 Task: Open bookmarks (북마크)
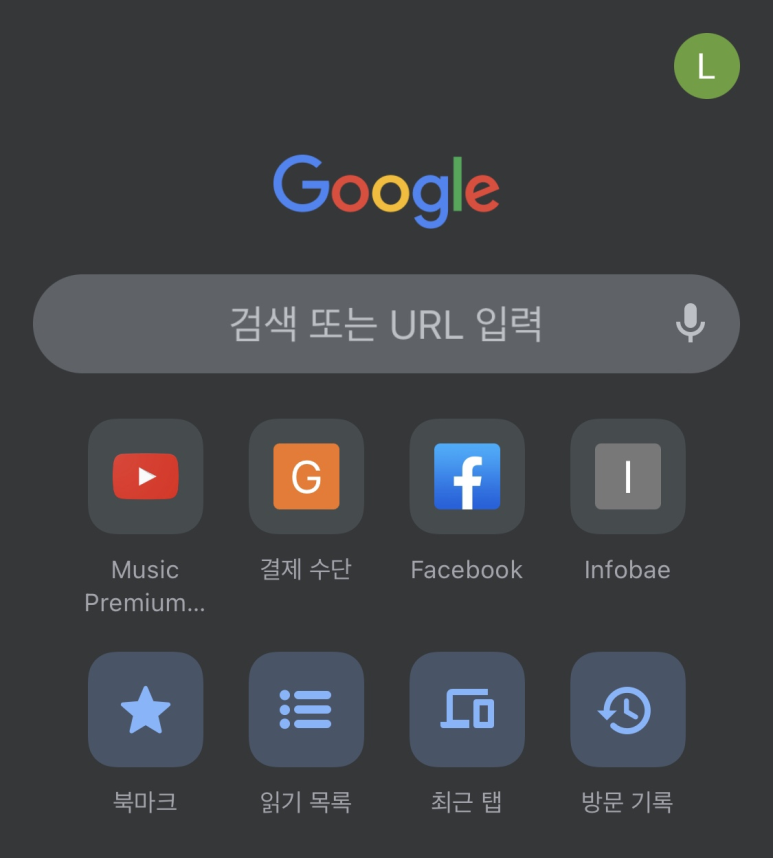click(x=146, y=710)
